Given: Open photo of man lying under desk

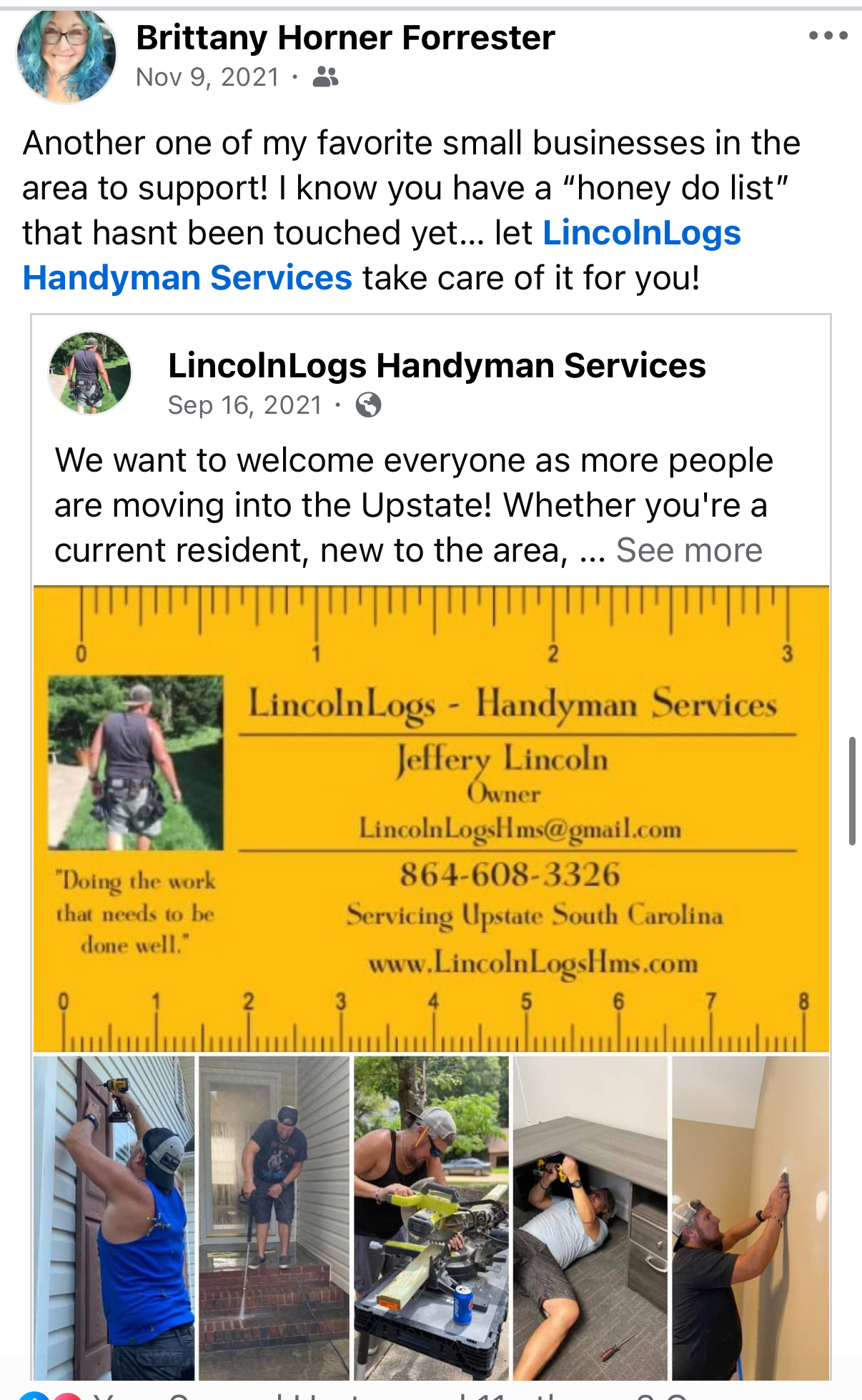Looking at the screenshot, I should tap(590, 1218).
